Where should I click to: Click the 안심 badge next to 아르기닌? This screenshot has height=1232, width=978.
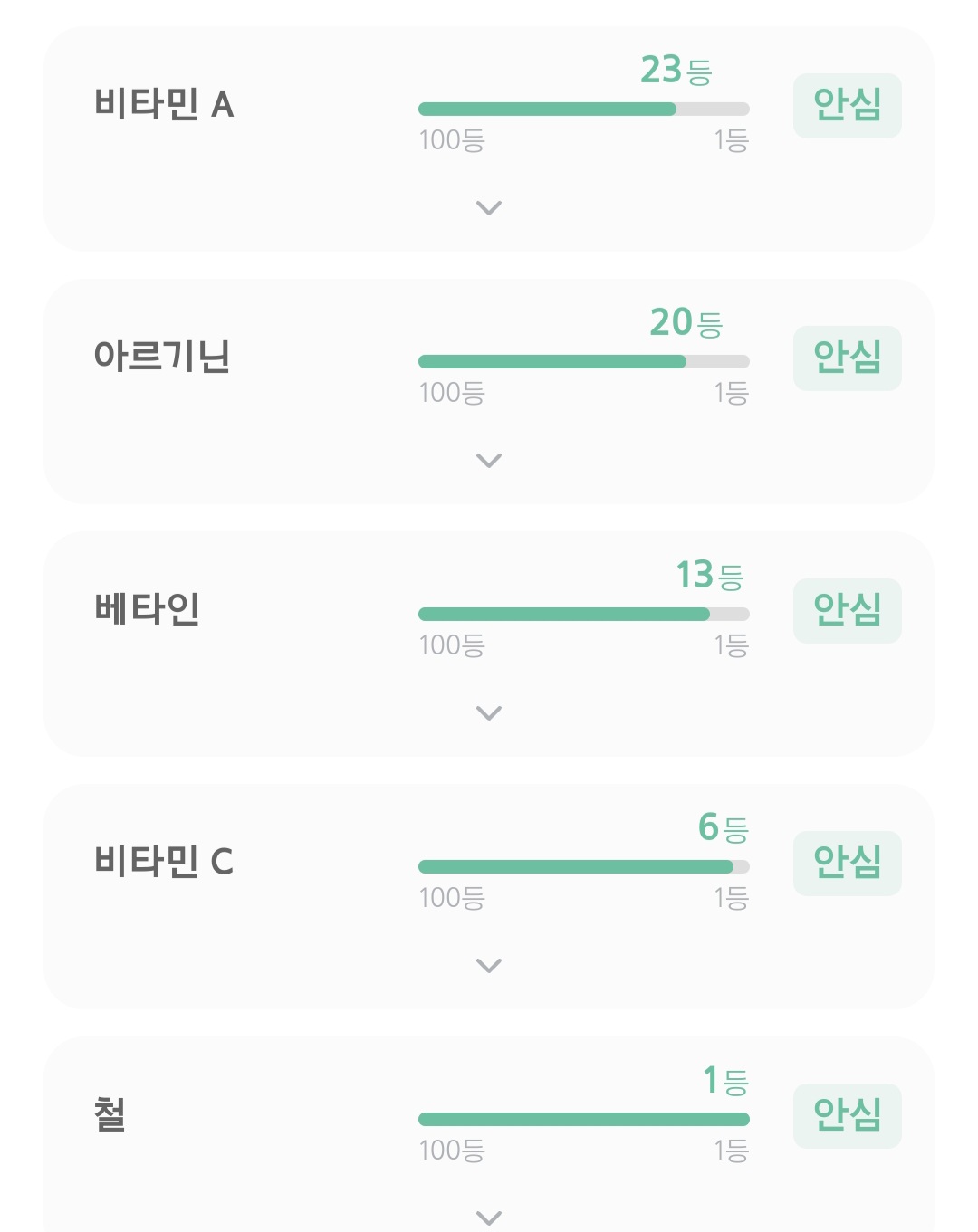click(x=847, y=358)
